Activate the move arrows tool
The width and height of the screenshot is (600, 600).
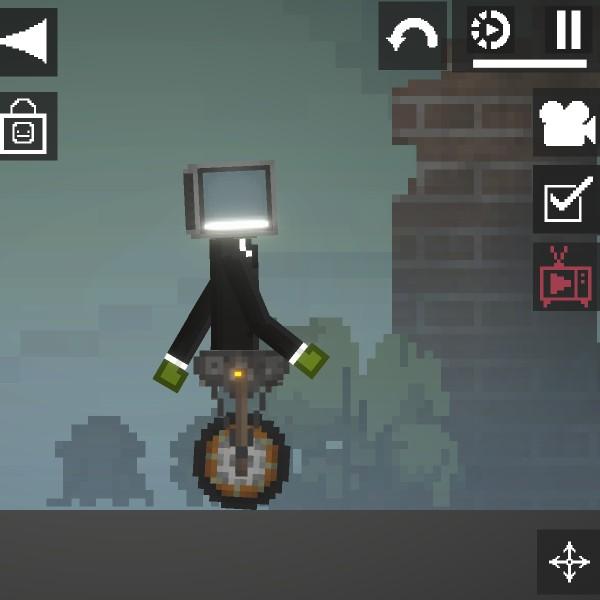[569, 562]
